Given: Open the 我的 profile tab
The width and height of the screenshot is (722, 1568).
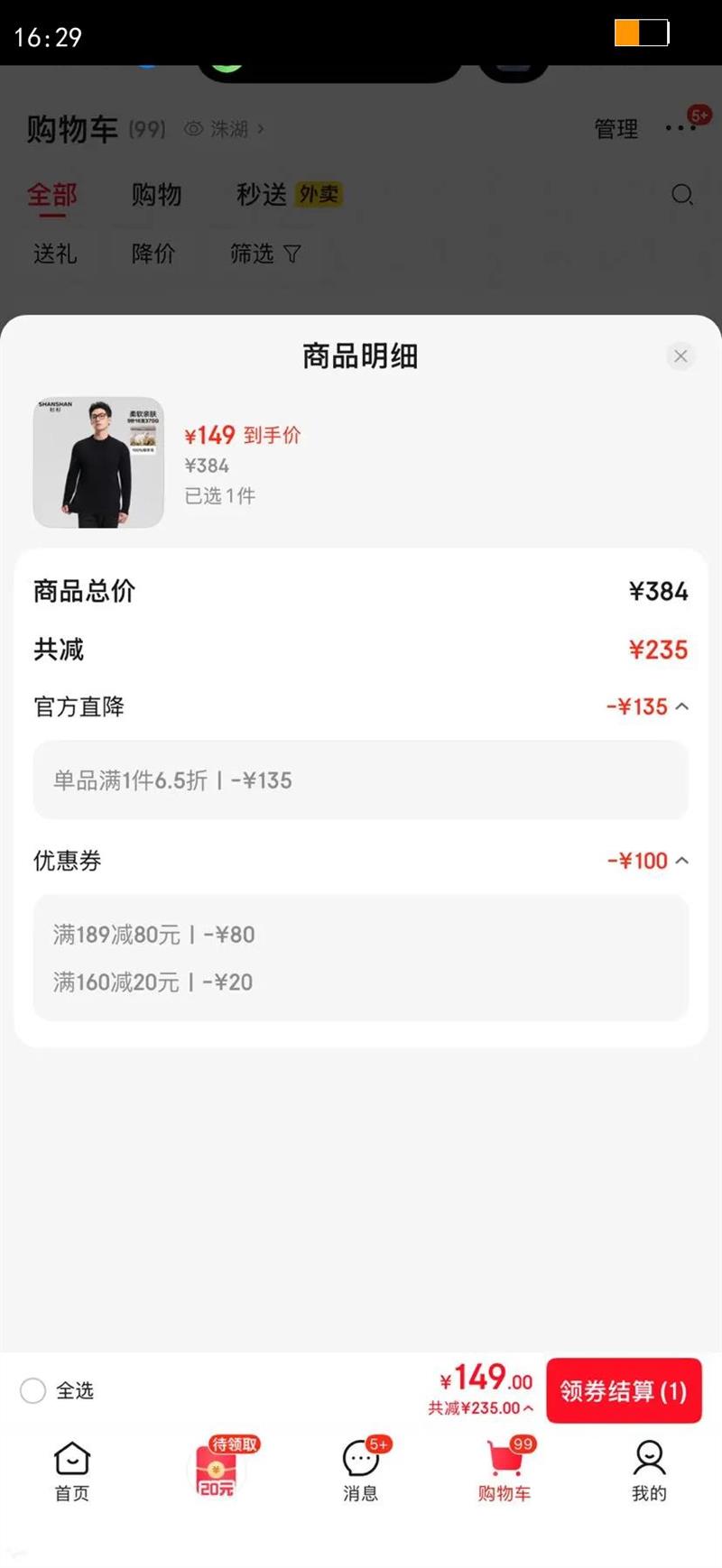Looking at the screenshot, I should [x=649, y=1471].
